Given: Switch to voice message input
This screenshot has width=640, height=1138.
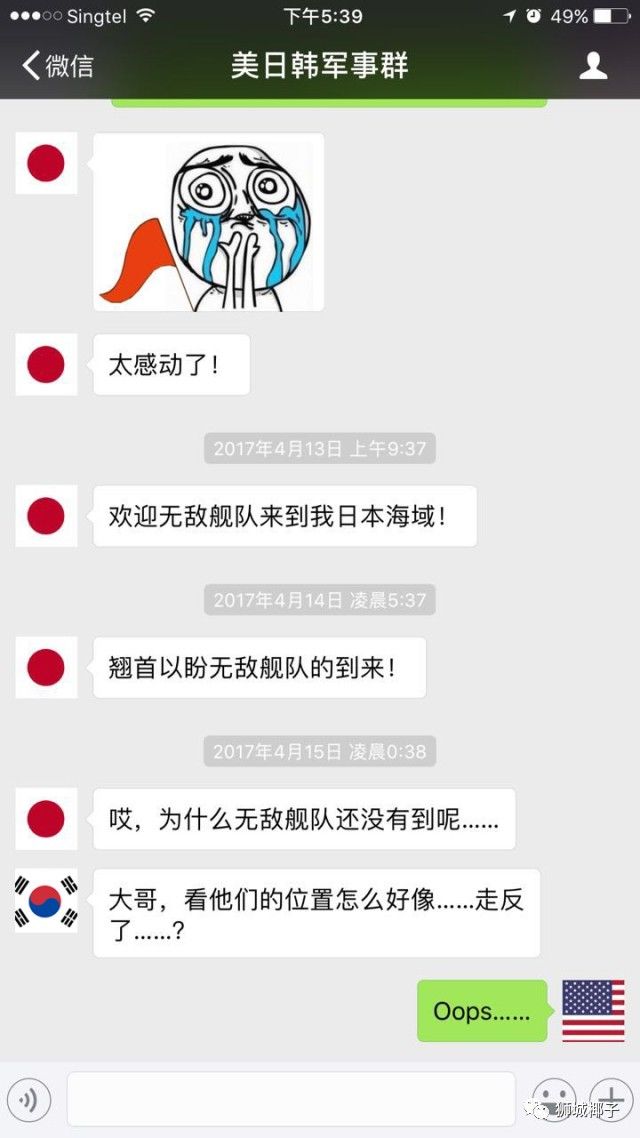Looking at the screenshot, I should 29,1100.
